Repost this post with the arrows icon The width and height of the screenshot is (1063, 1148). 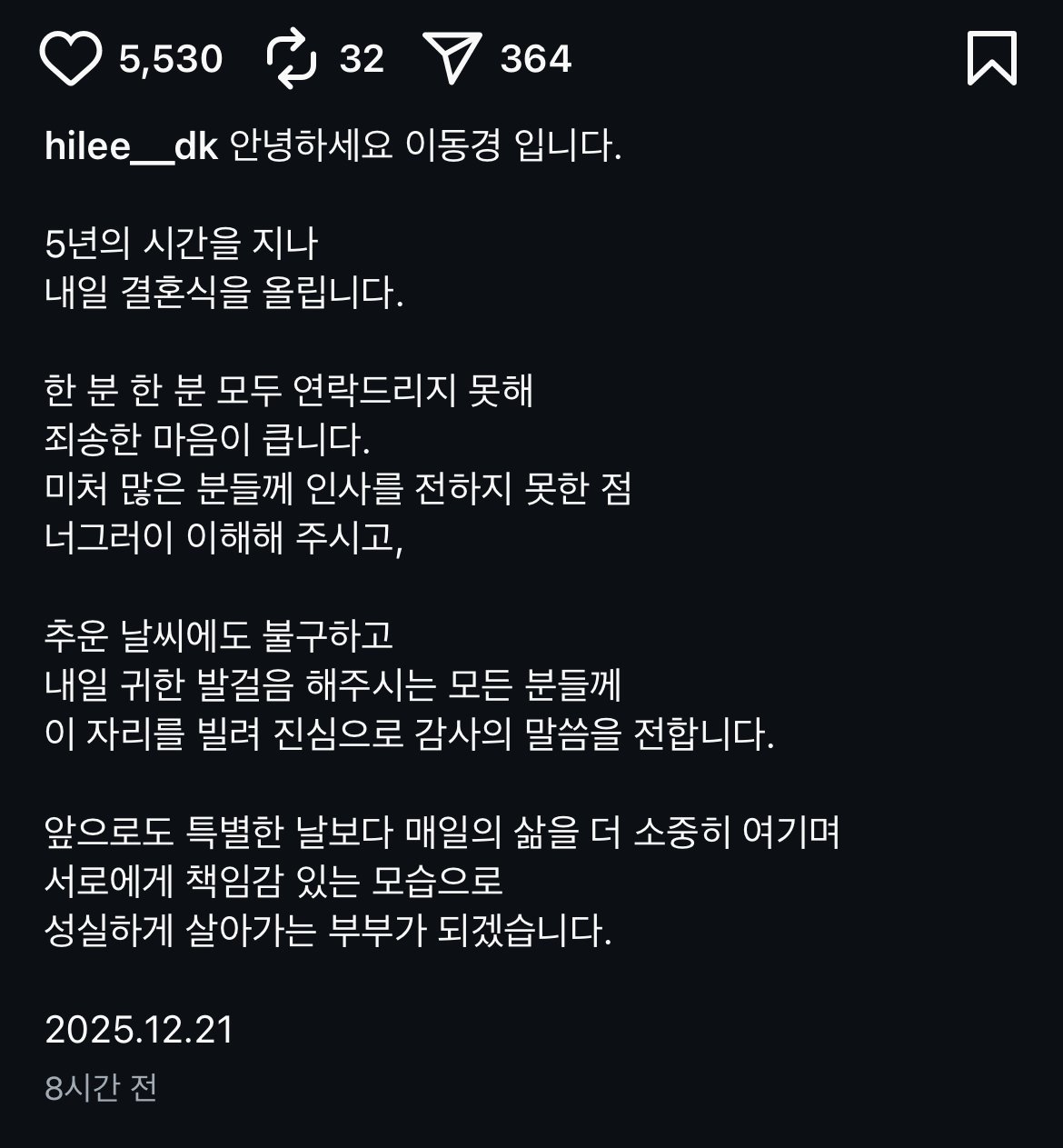tap(292, 59)
